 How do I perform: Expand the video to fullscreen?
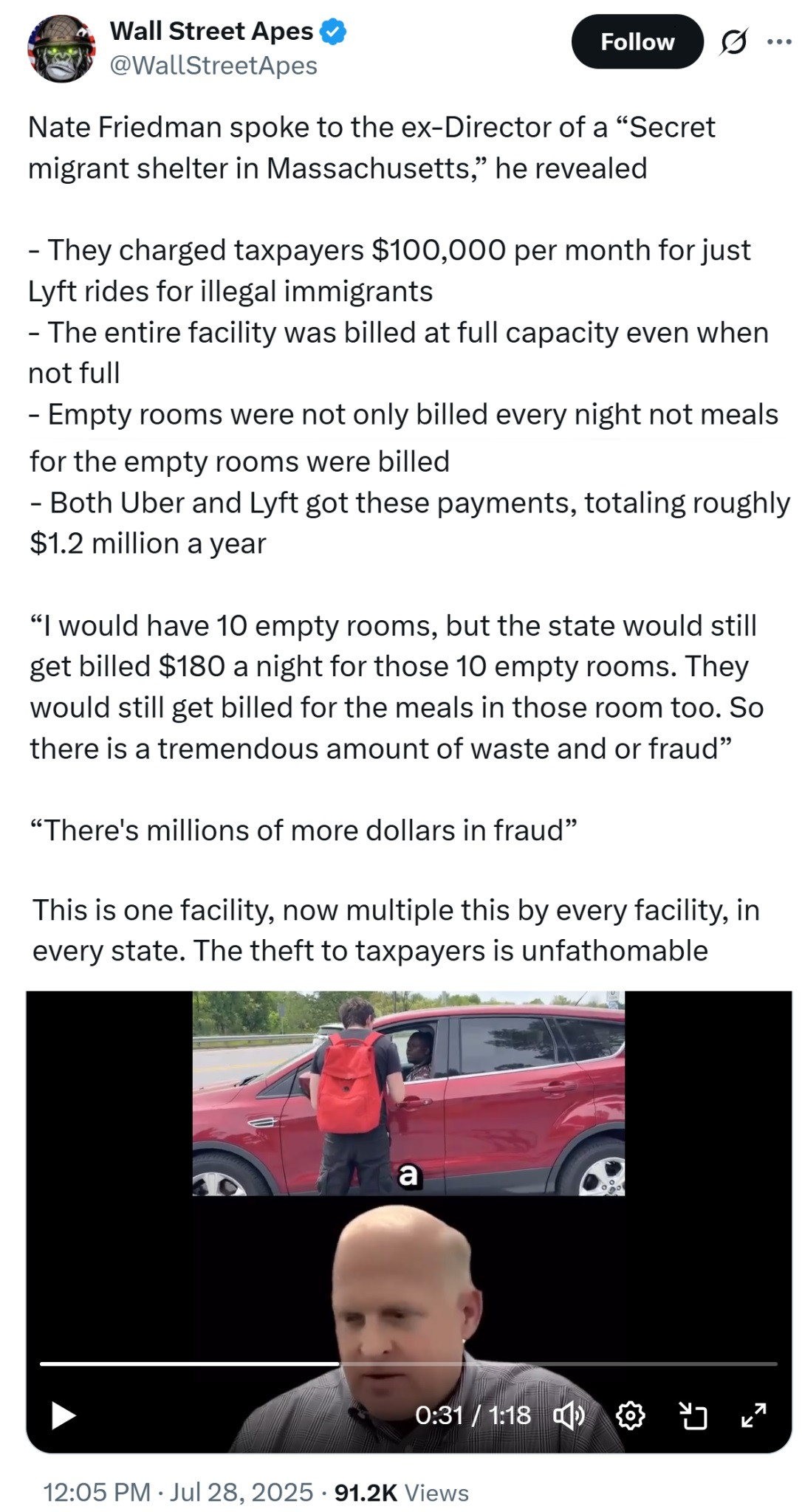pyautogui.click(x=754, y=1415)
